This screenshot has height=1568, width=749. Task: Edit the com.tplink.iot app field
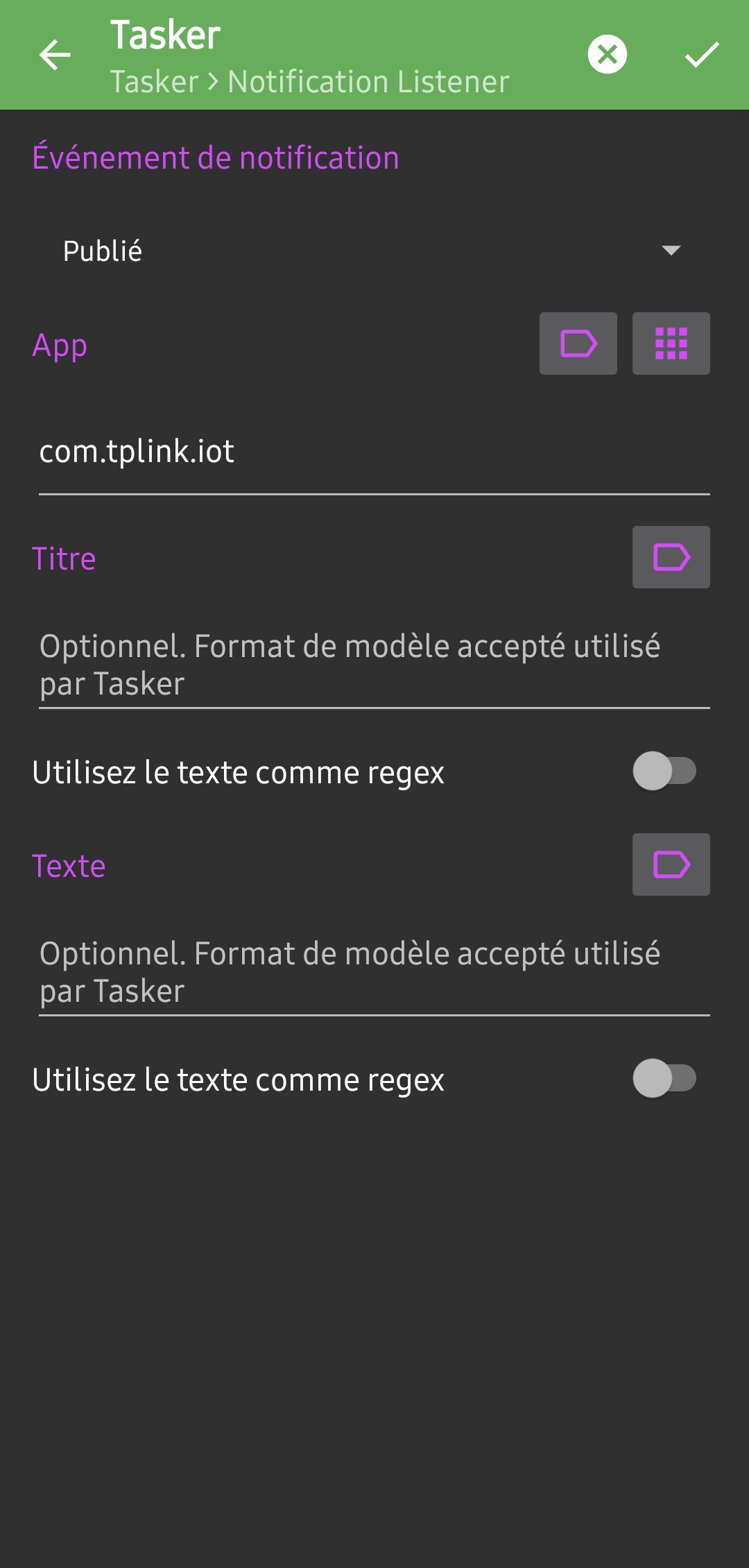point(374,452)
